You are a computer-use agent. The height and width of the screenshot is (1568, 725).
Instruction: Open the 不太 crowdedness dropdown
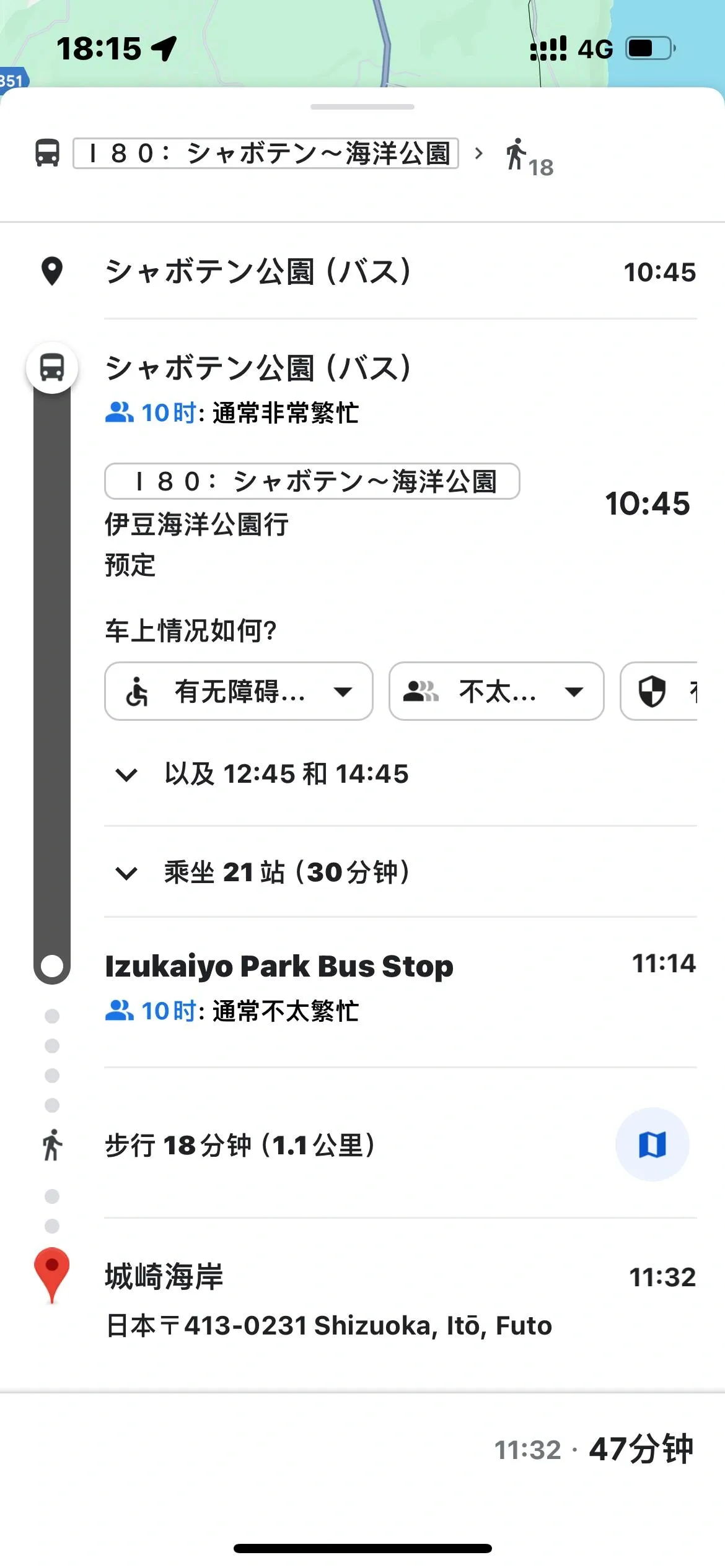pyautogui.click(x=496, y=691)
